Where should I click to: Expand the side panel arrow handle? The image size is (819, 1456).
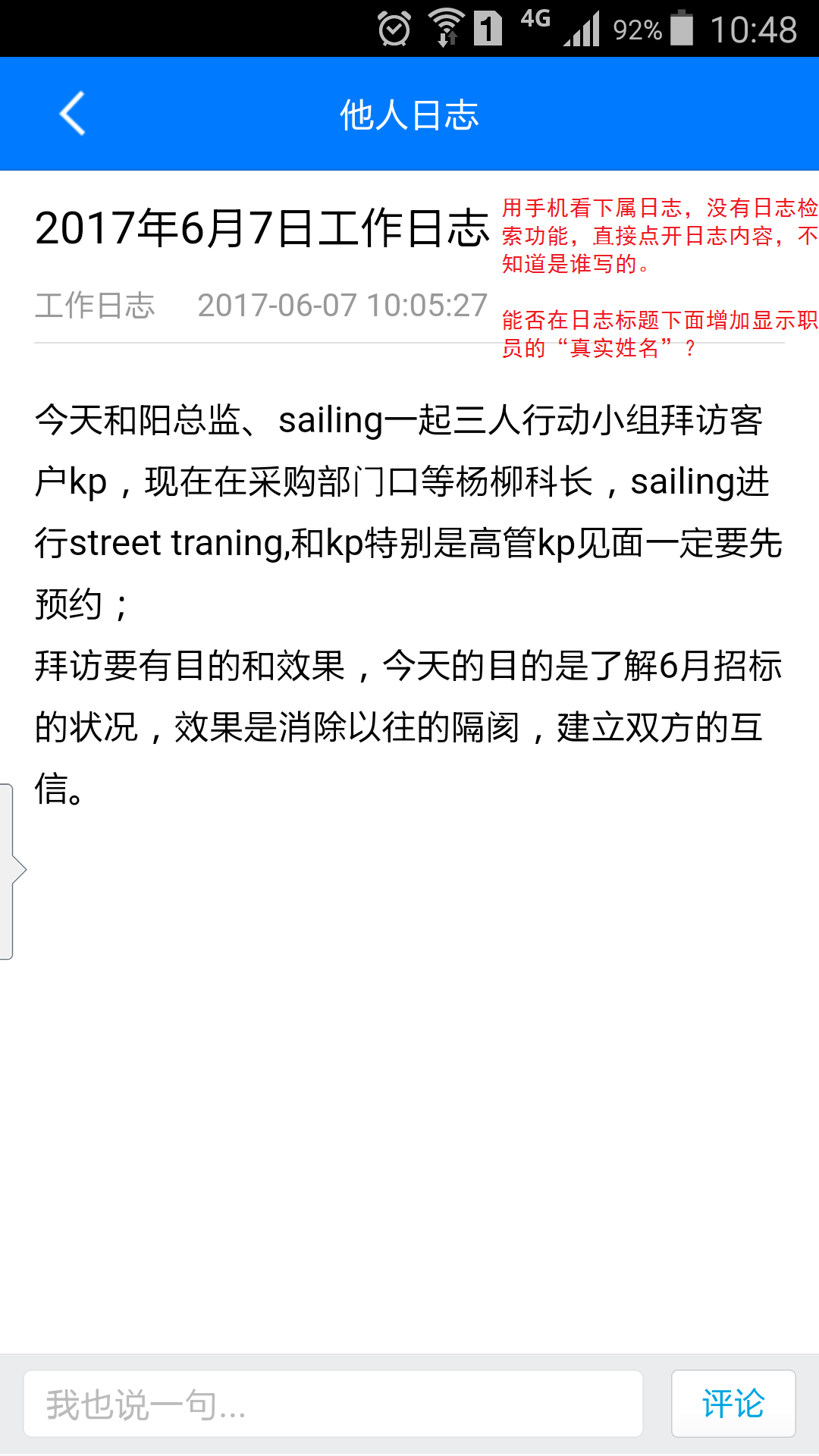11,871
